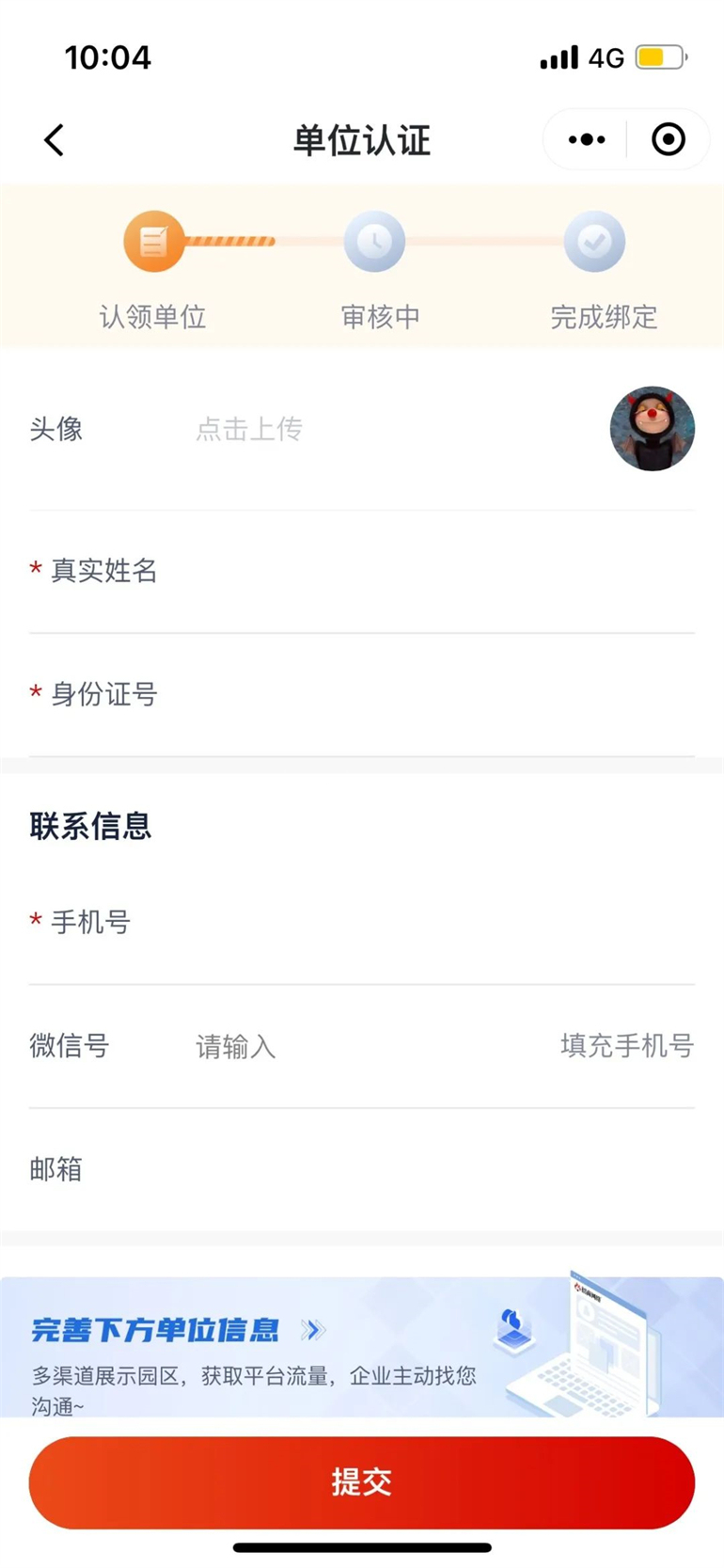The image size is (724, 1568).
Task: Tap the 4G network indicator
Action: [x=607, y=57]
